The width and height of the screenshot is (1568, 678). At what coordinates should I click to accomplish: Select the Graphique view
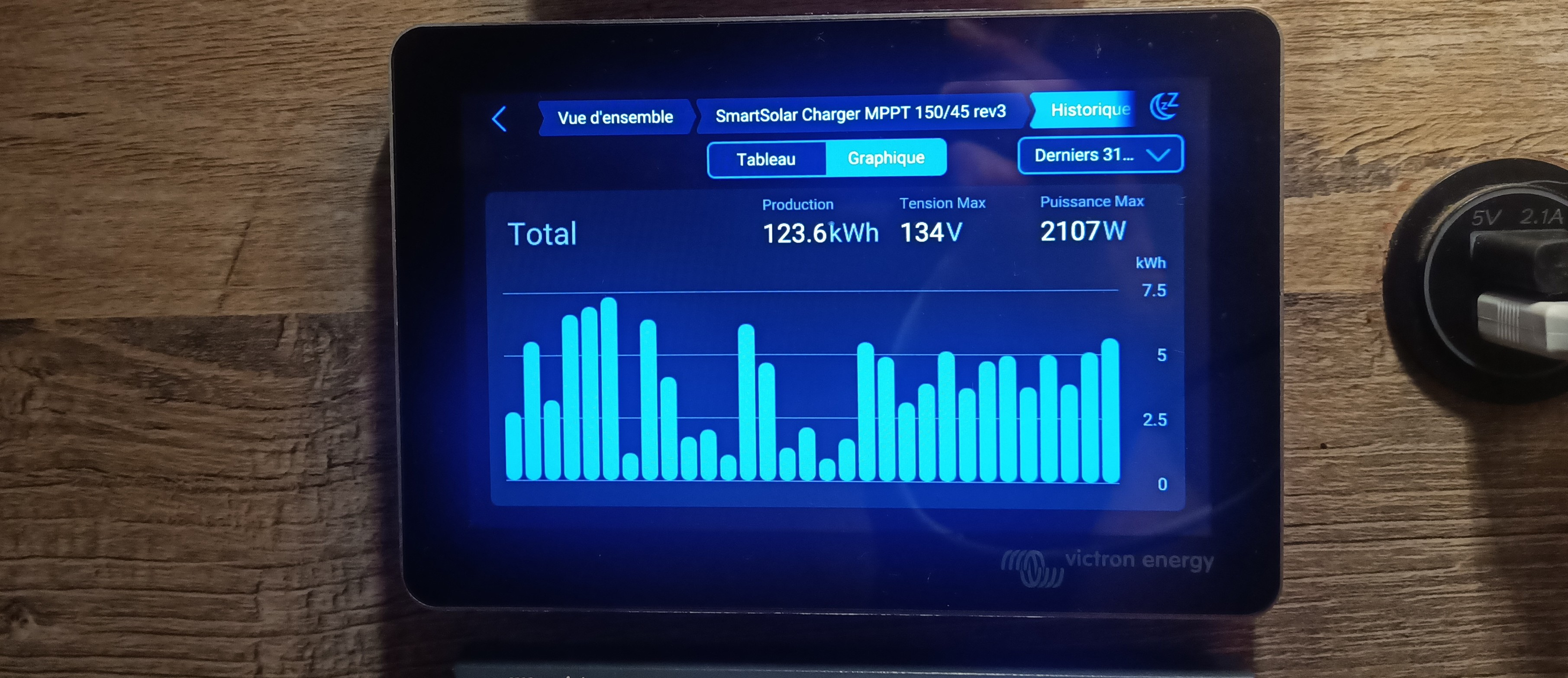(x=886, y=158)
